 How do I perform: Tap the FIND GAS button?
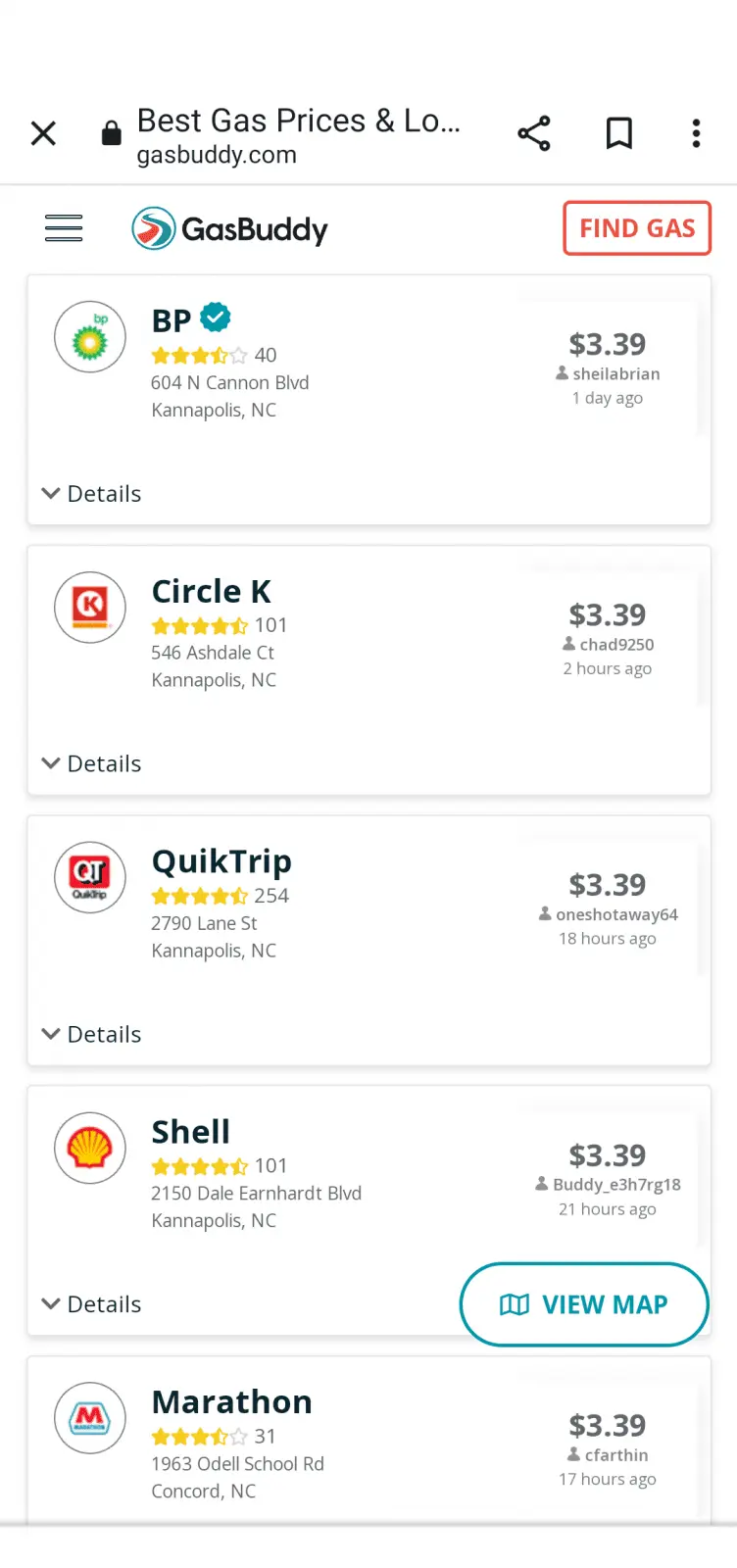[637, 228]
